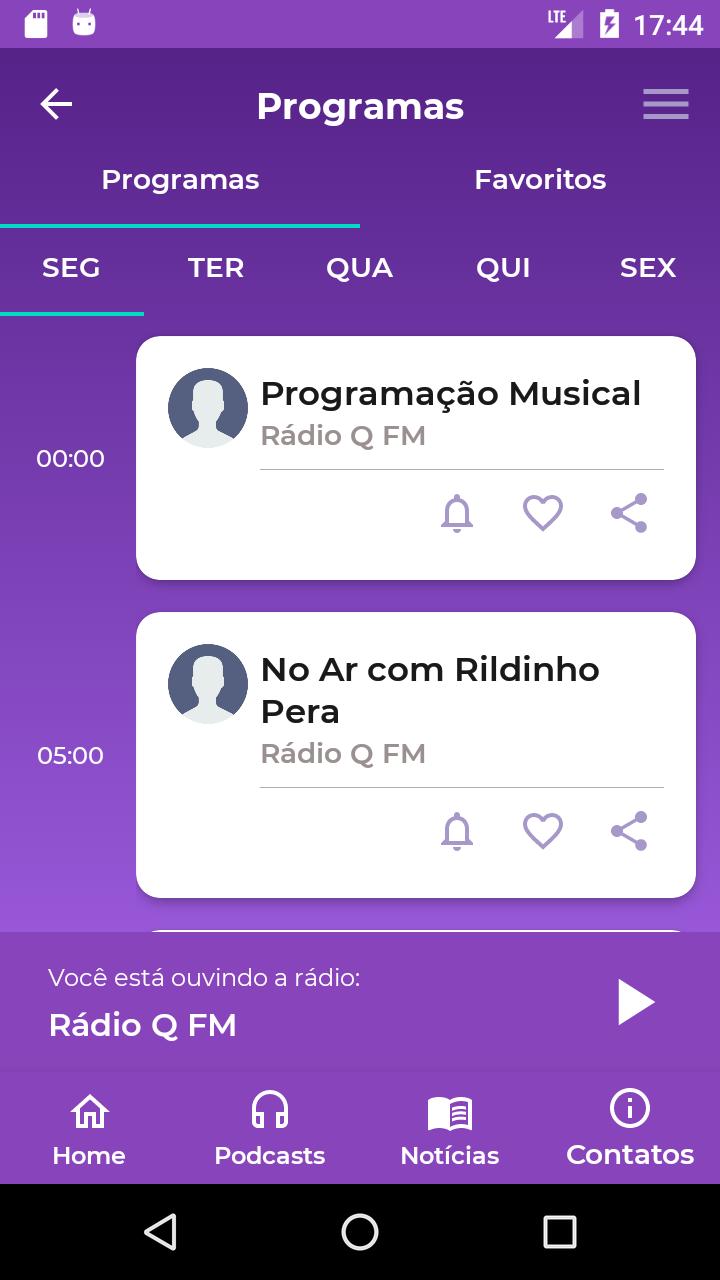
Task: Open the Notícias tab
Action: pyautogui.click(x=450, y=1129)
